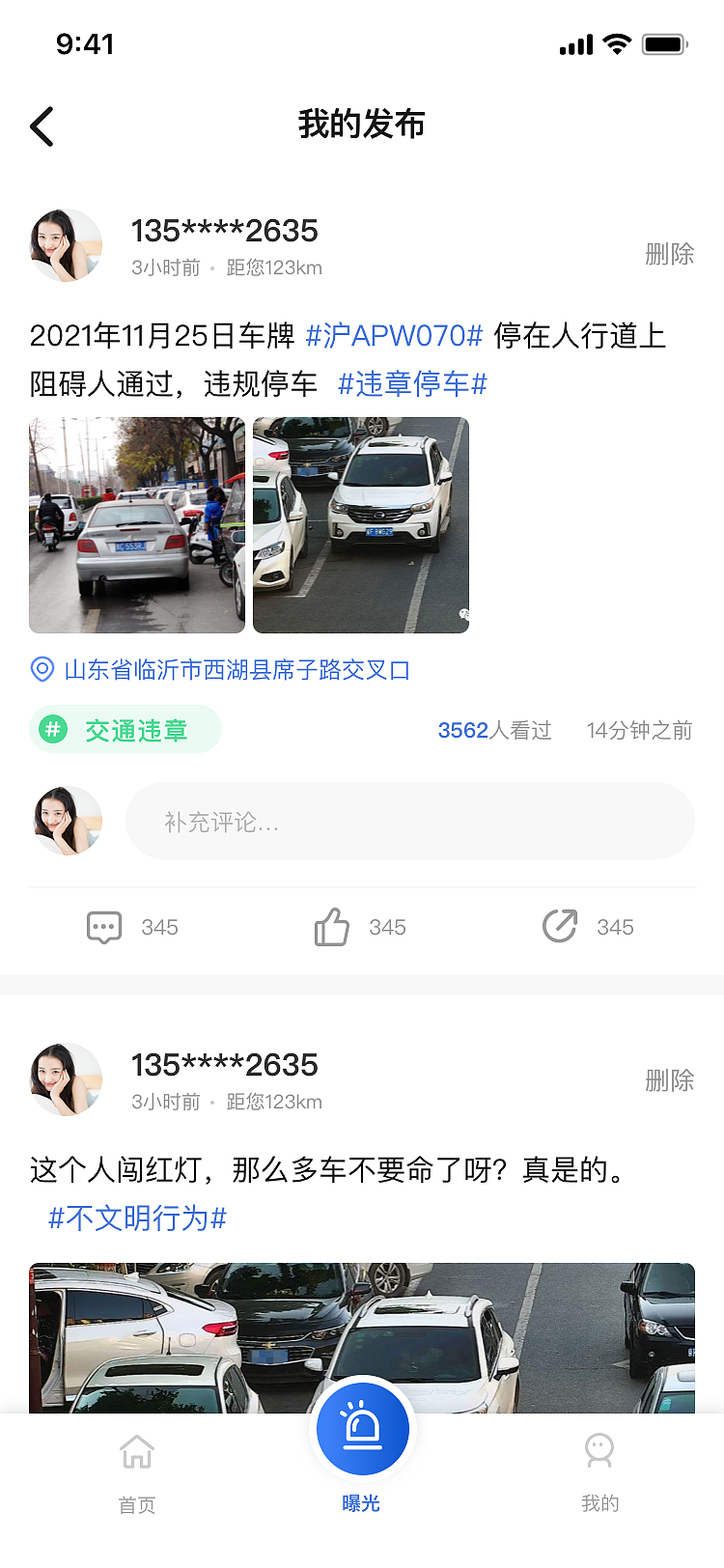Tap the location pin before the address
Screen dimensions: 724x1568
pyautogui.click(x=41, y=670)
